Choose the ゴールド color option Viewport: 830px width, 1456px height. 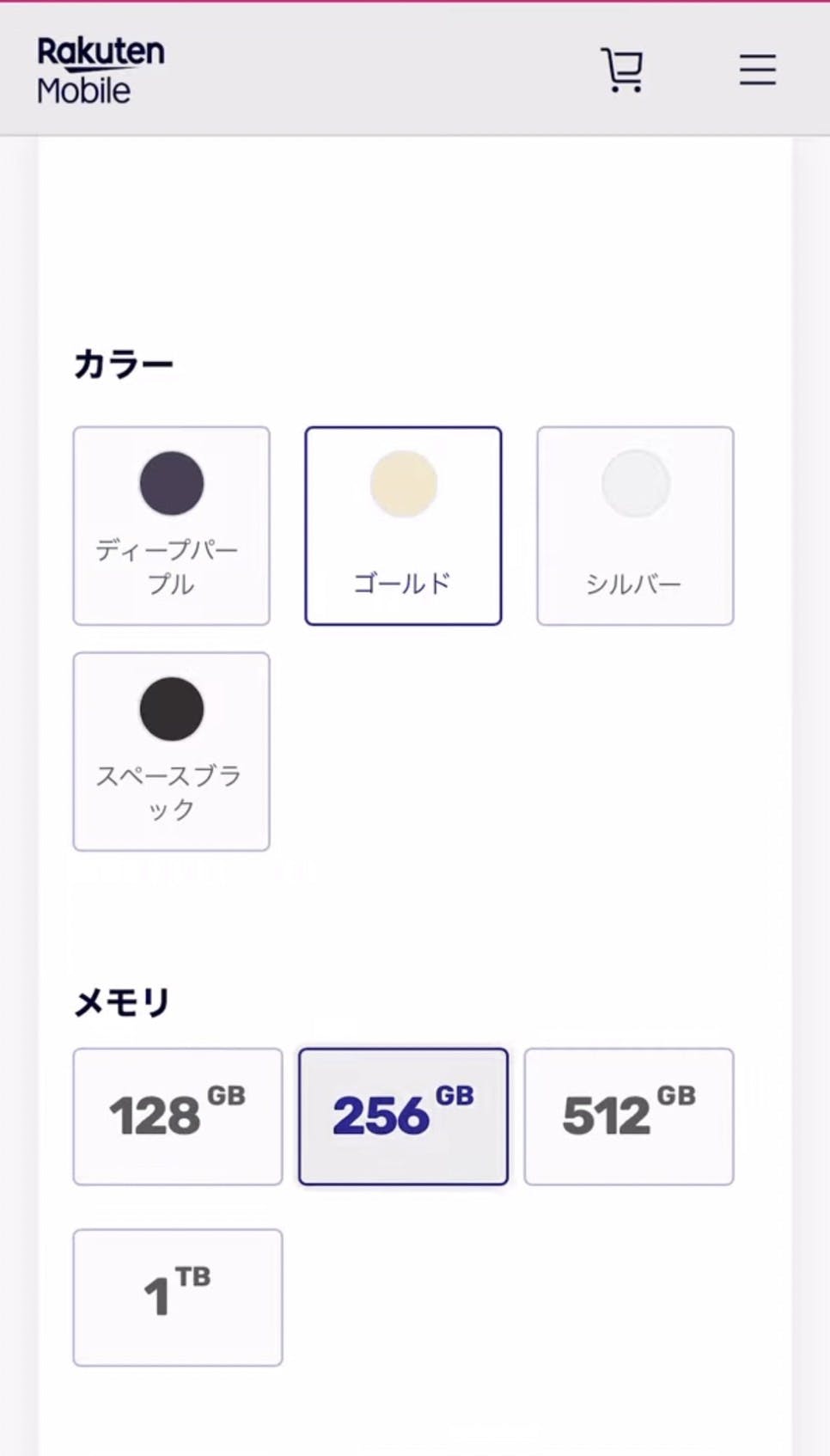(403, 526)
